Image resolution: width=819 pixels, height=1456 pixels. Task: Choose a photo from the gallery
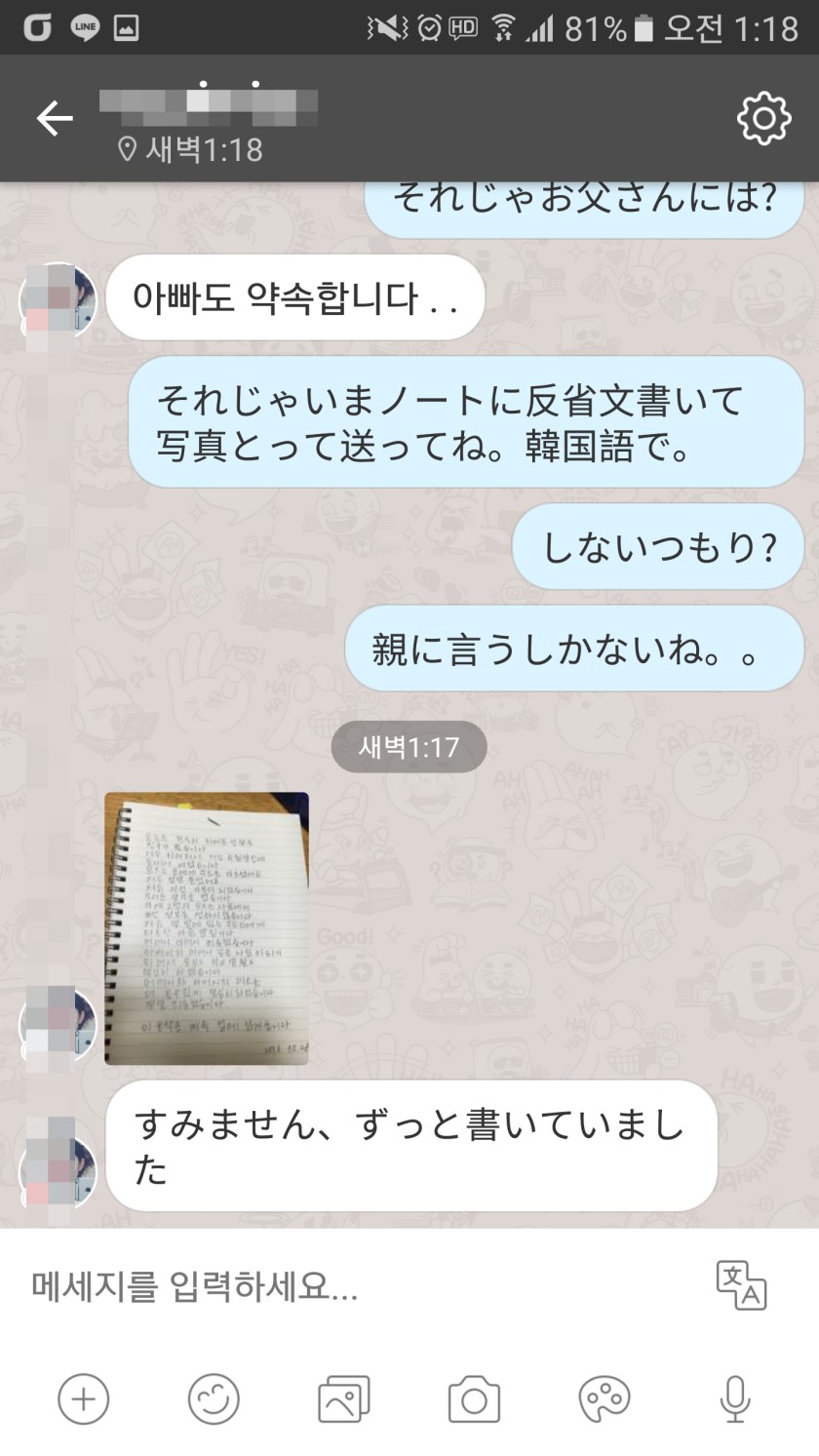(343, 1399)
